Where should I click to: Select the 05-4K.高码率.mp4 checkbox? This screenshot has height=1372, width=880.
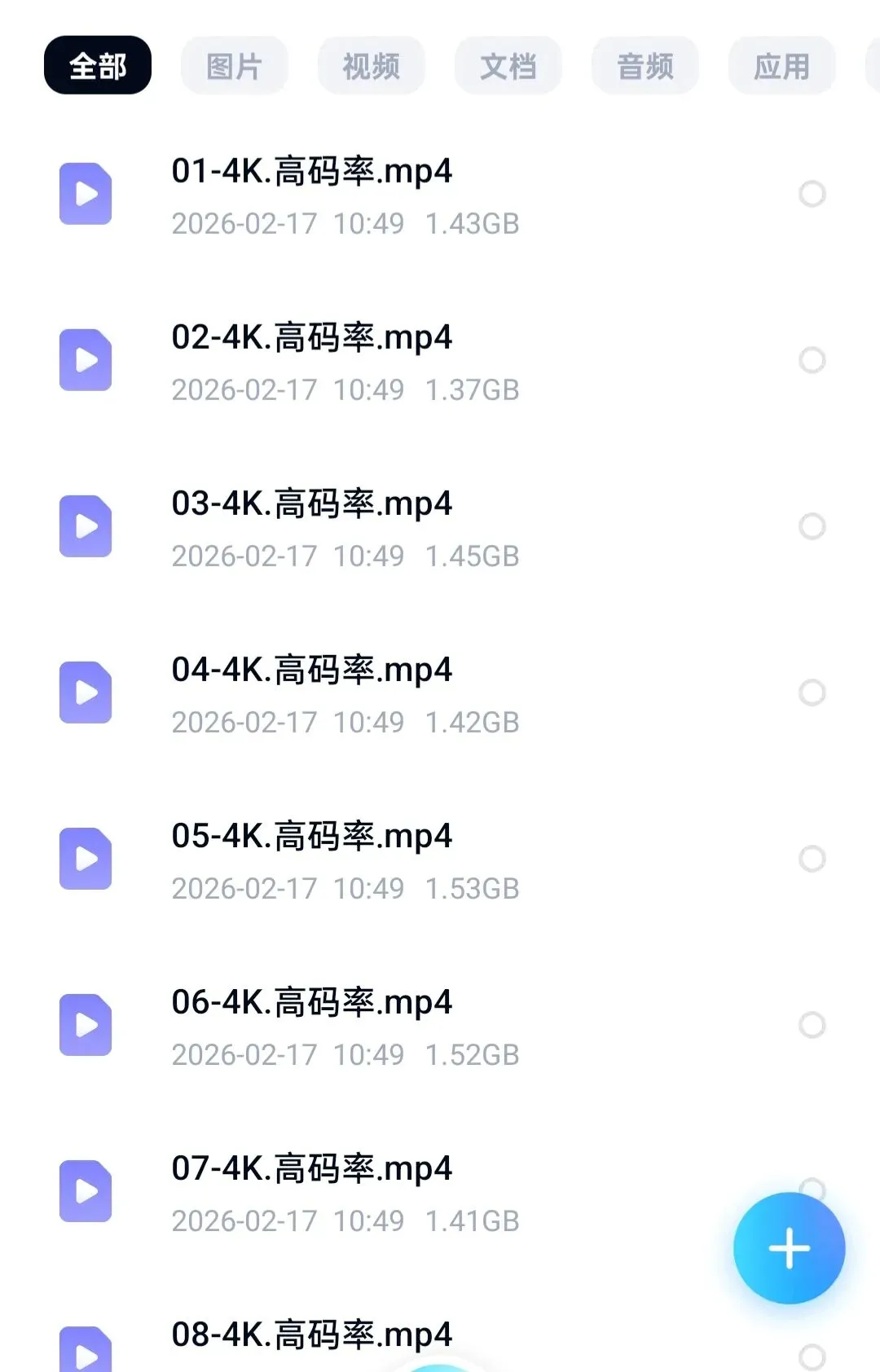click(x=812, y=859)
